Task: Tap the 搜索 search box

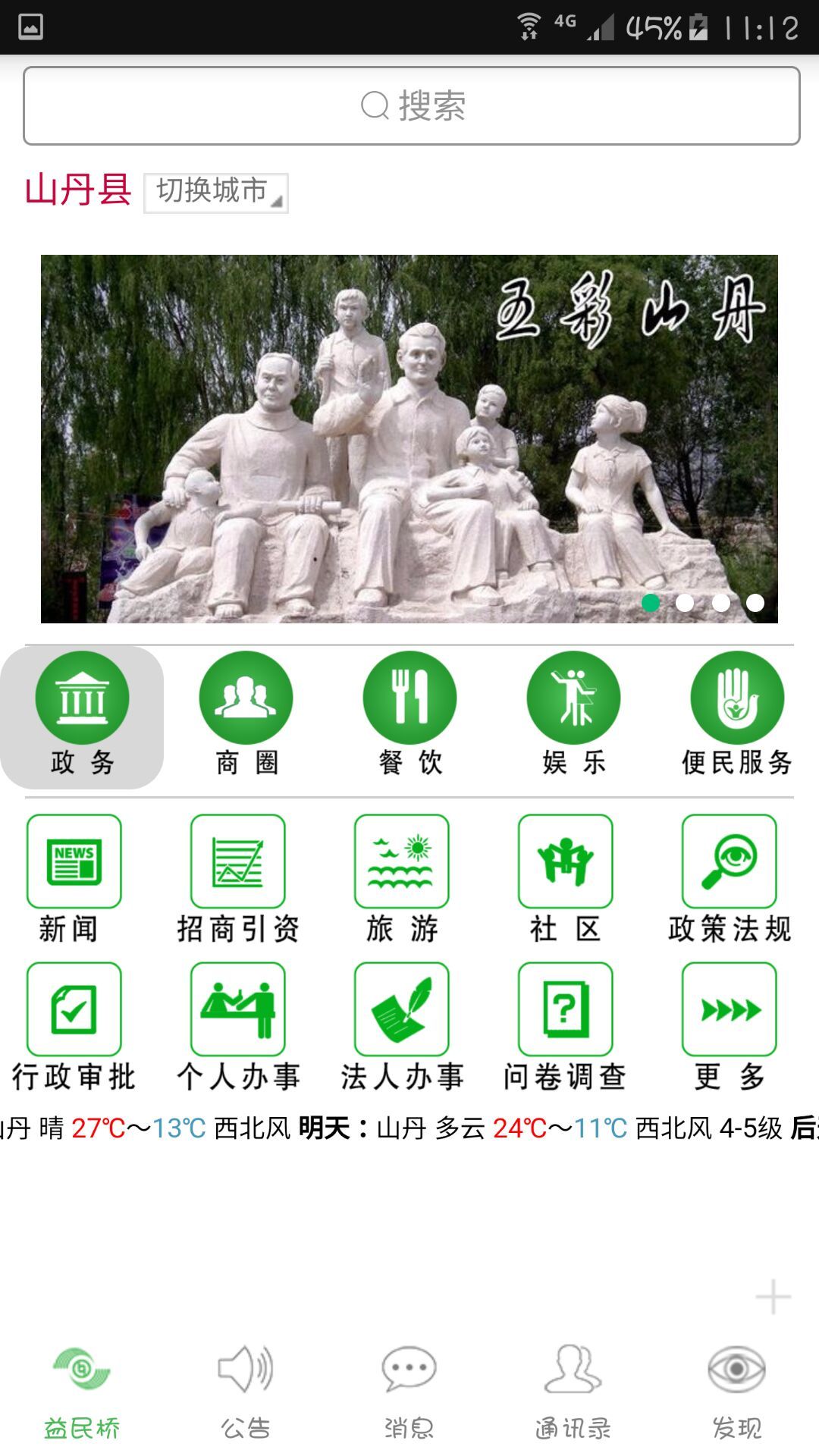Action: click(x=411, y=105)
